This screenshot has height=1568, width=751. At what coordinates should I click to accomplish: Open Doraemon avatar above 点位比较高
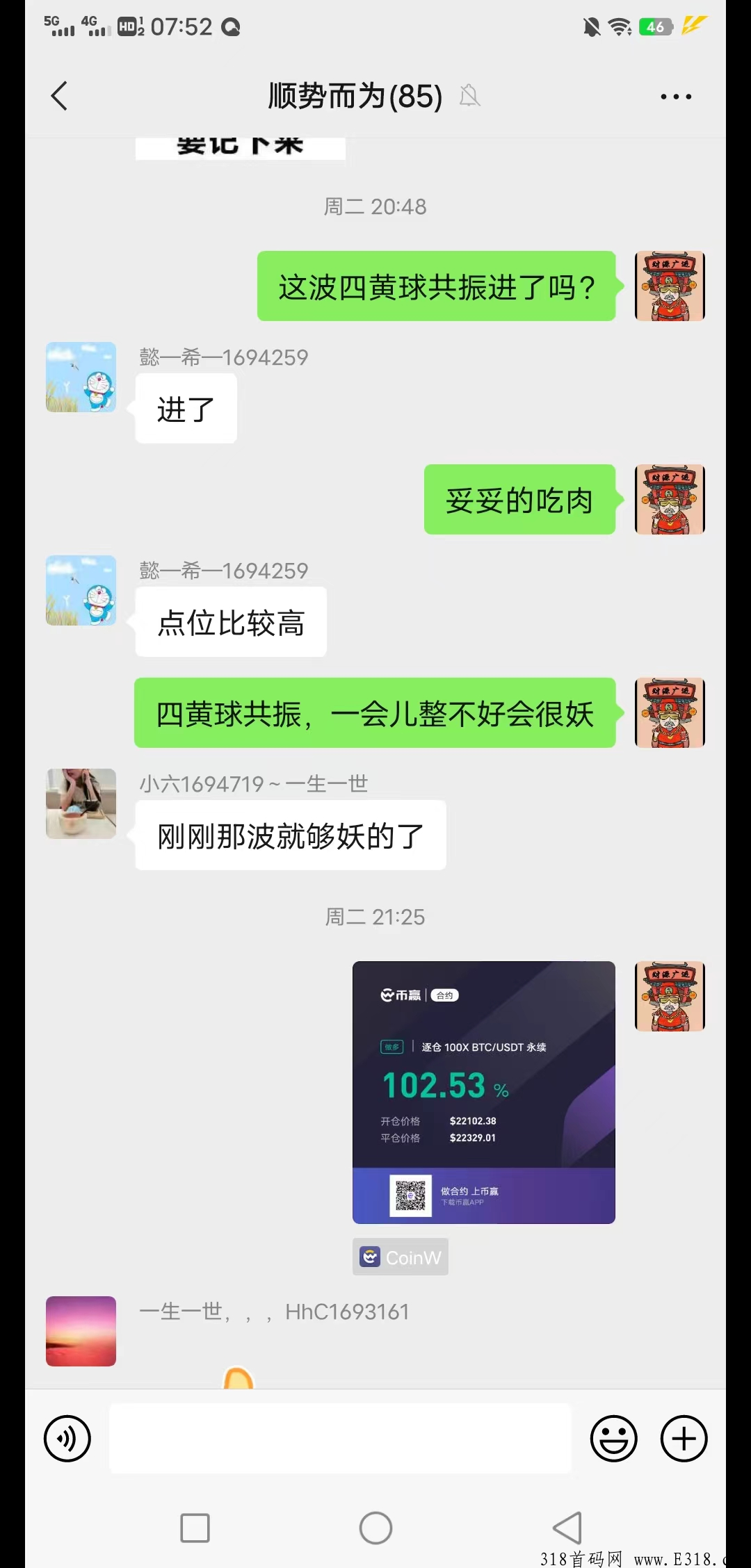point(81,590)
